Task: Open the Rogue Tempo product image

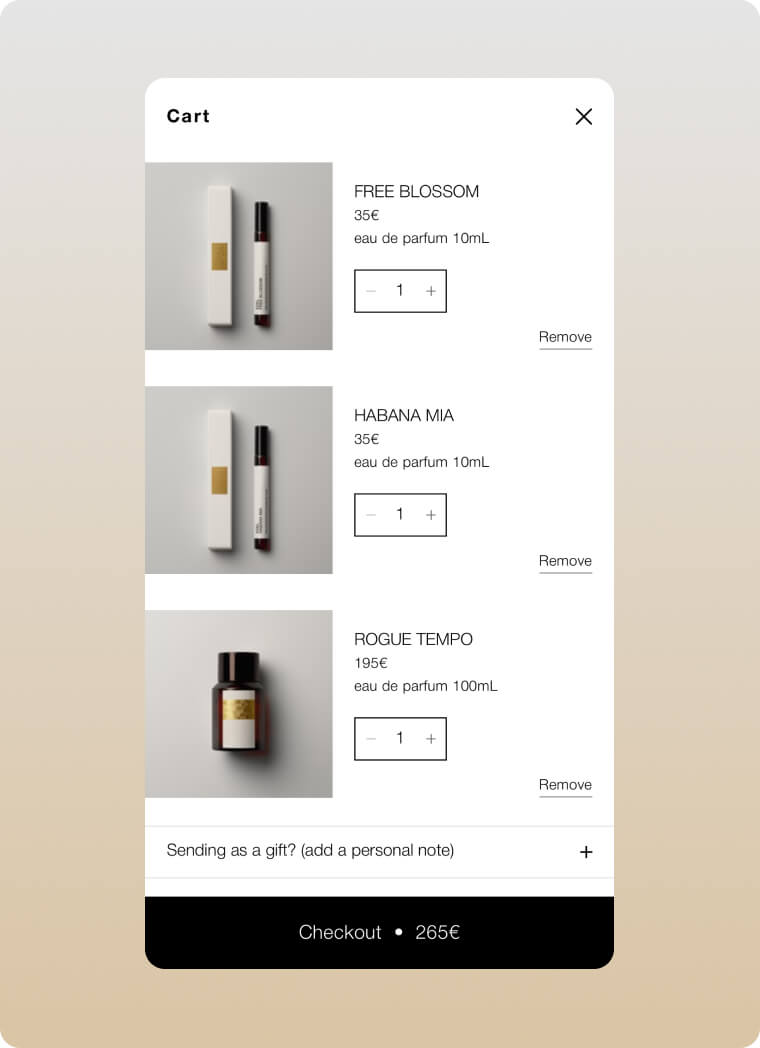Action: (x=239, y=704)
